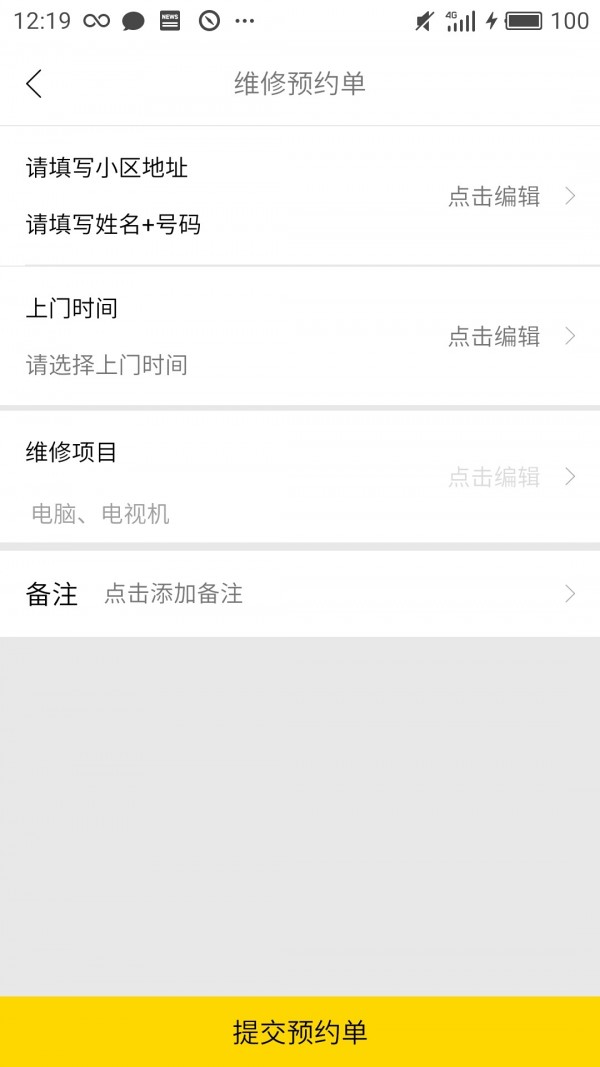Go back using the back arrow
The height and width of the screenshot is (1067, 600).
pos(34,84)
